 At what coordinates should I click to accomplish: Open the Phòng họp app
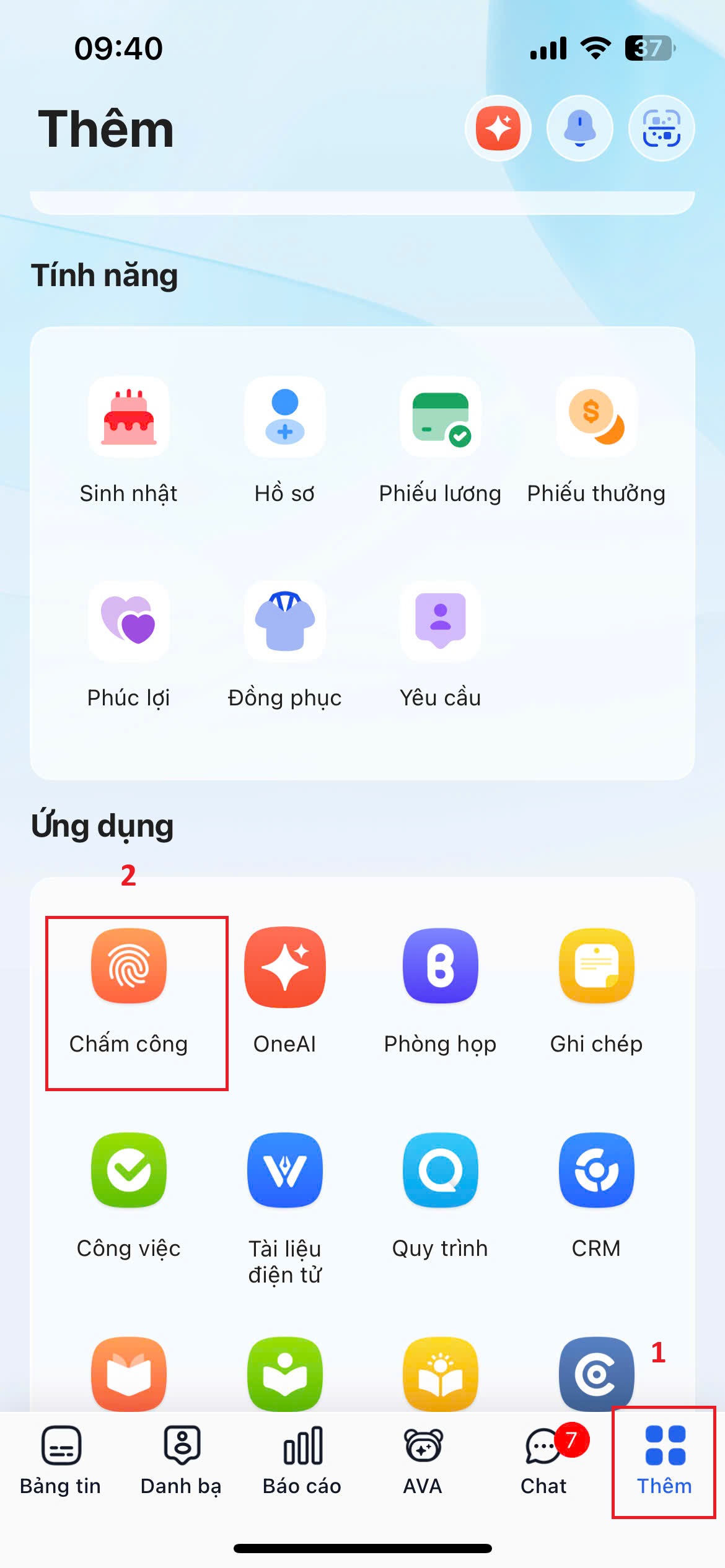pyautogui.click(x=441, y=966)
